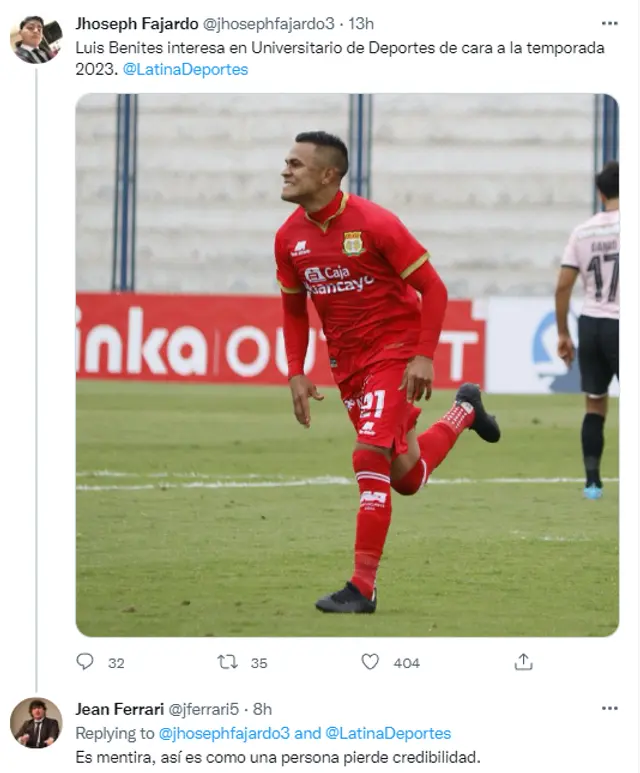View the tweet photo of the footballer
Image resolution: width=640 pixels, height=773 pixels.
(346, 365)
